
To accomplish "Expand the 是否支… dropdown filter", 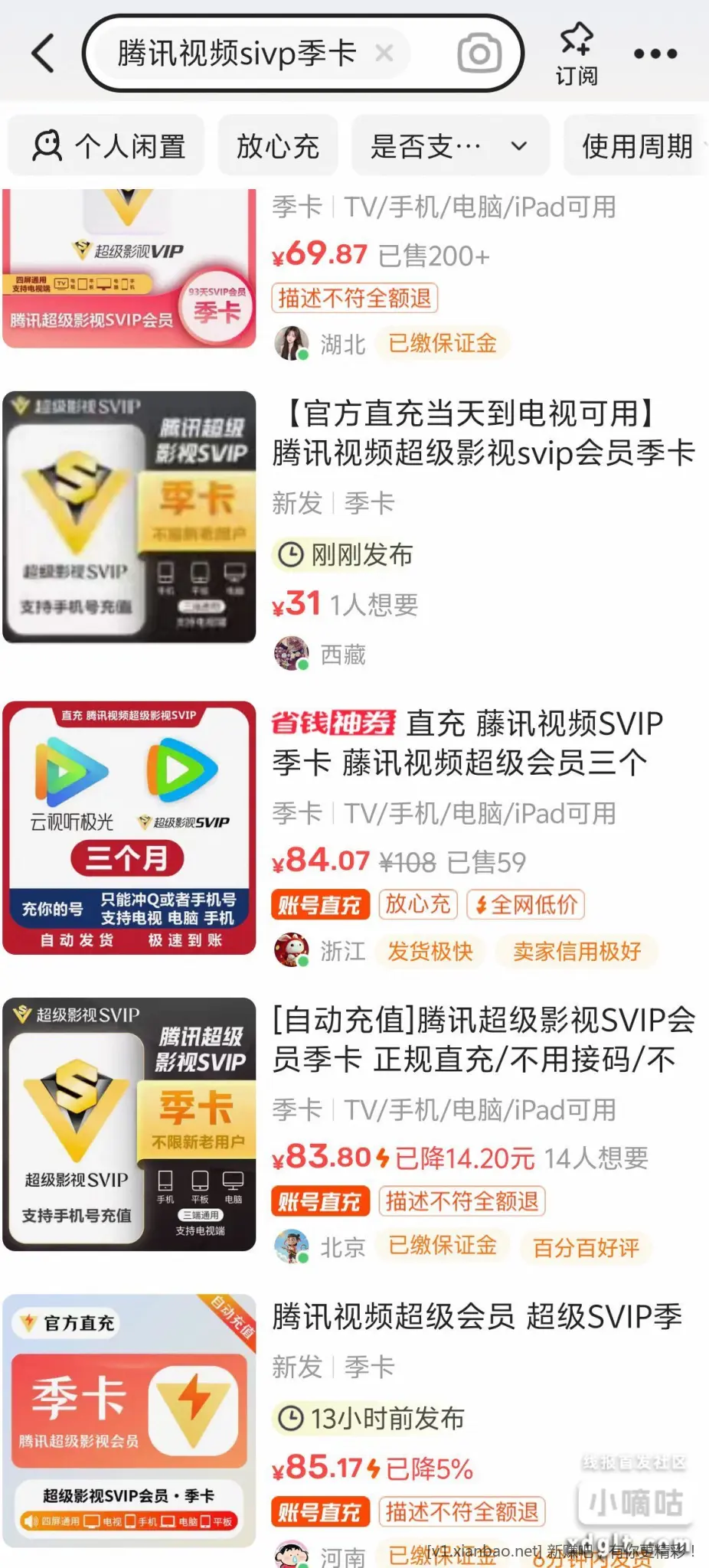I will (x=450, y=145).
